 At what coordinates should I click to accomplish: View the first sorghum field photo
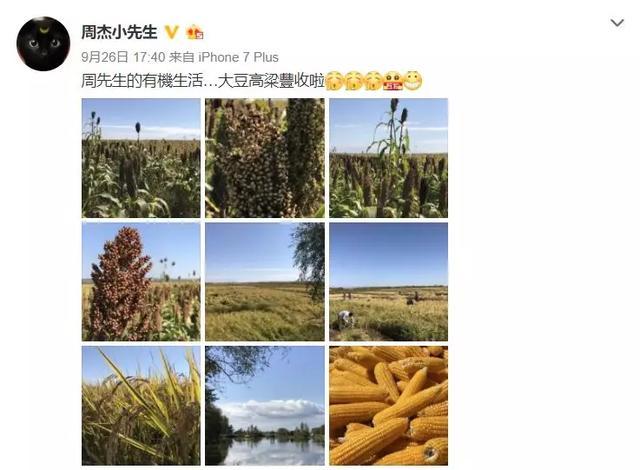coord(141,158)
